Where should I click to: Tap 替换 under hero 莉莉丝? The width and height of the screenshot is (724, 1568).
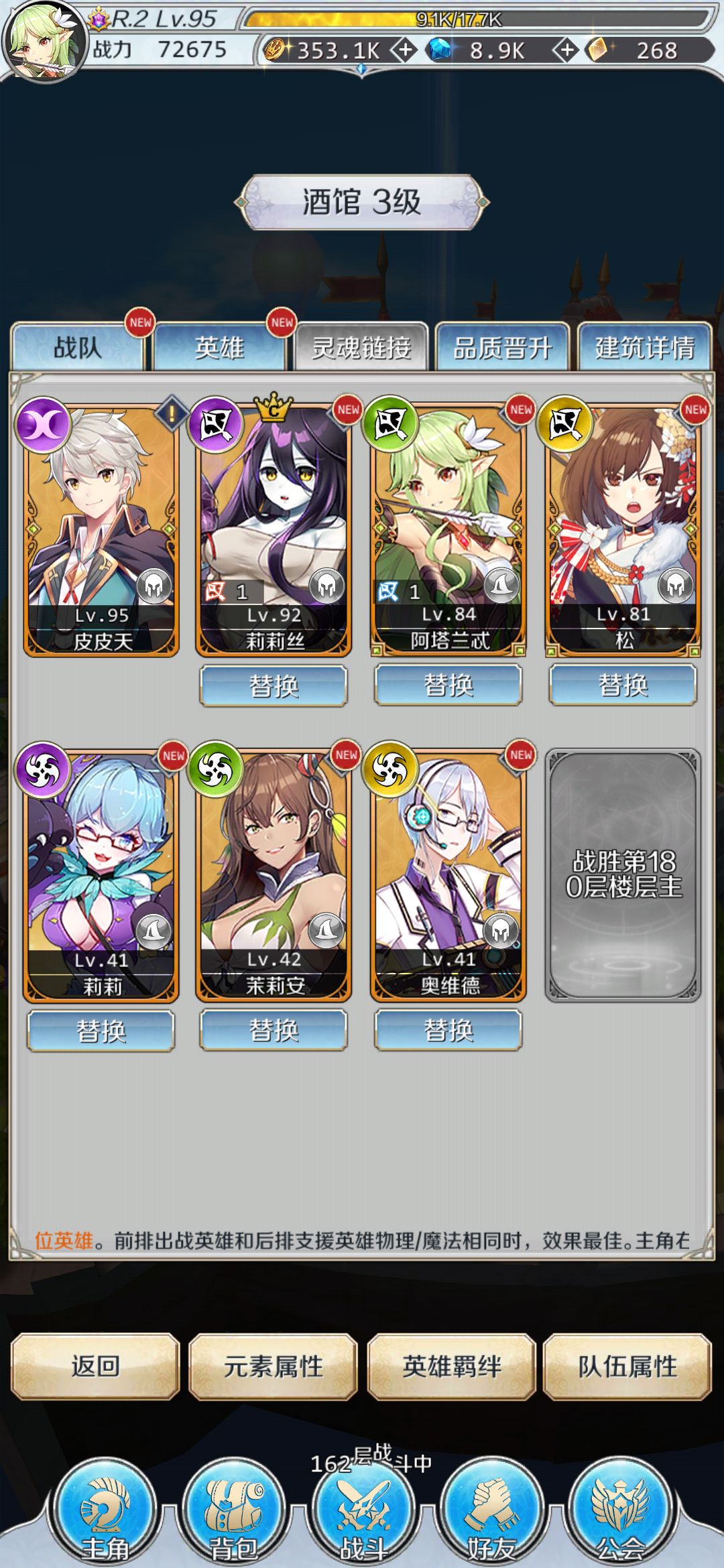click(274, 685)
